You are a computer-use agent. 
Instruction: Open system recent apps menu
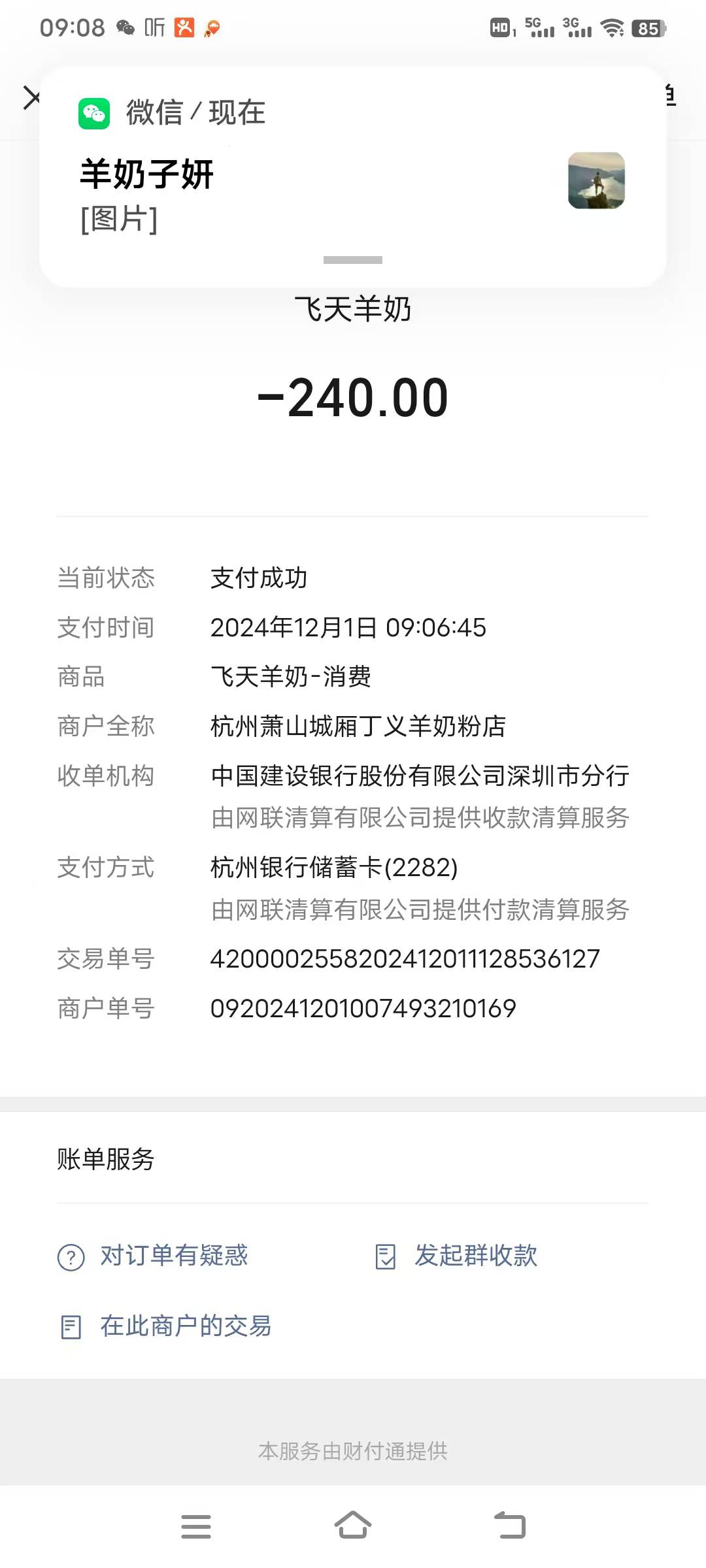(196, 1526)
